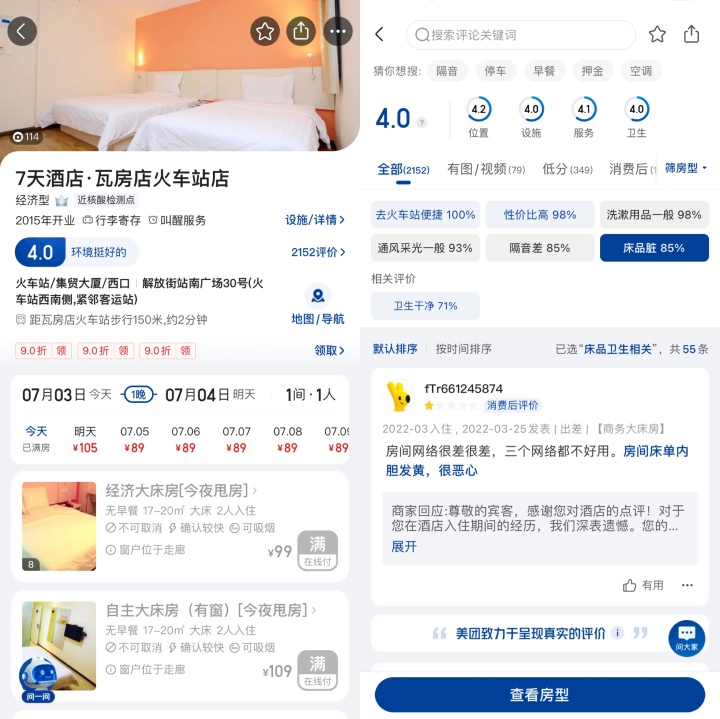Expand the merchant reply with 展开
Image resolution: width=720 pixels, height=719 pixels.
point(404,547)
